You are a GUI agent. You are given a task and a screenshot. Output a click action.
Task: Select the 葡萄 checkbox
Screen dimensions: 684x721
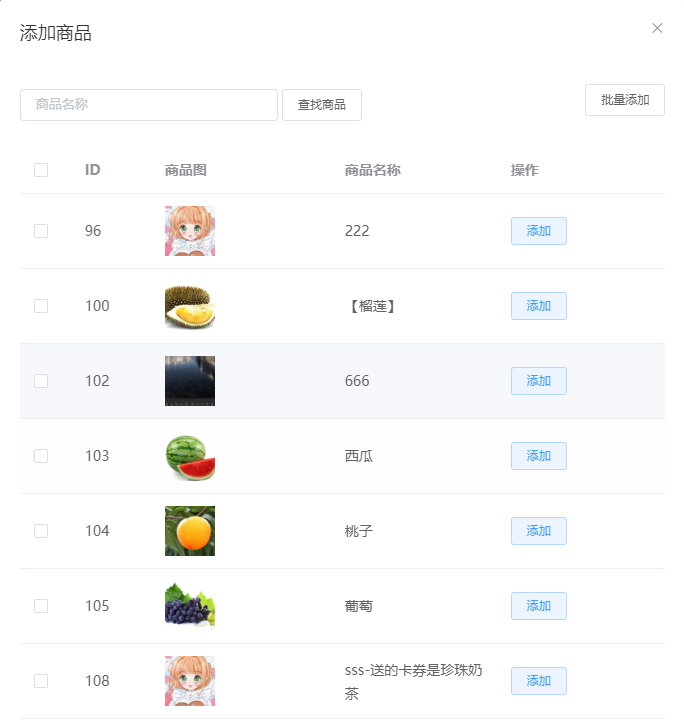(41, 606)
